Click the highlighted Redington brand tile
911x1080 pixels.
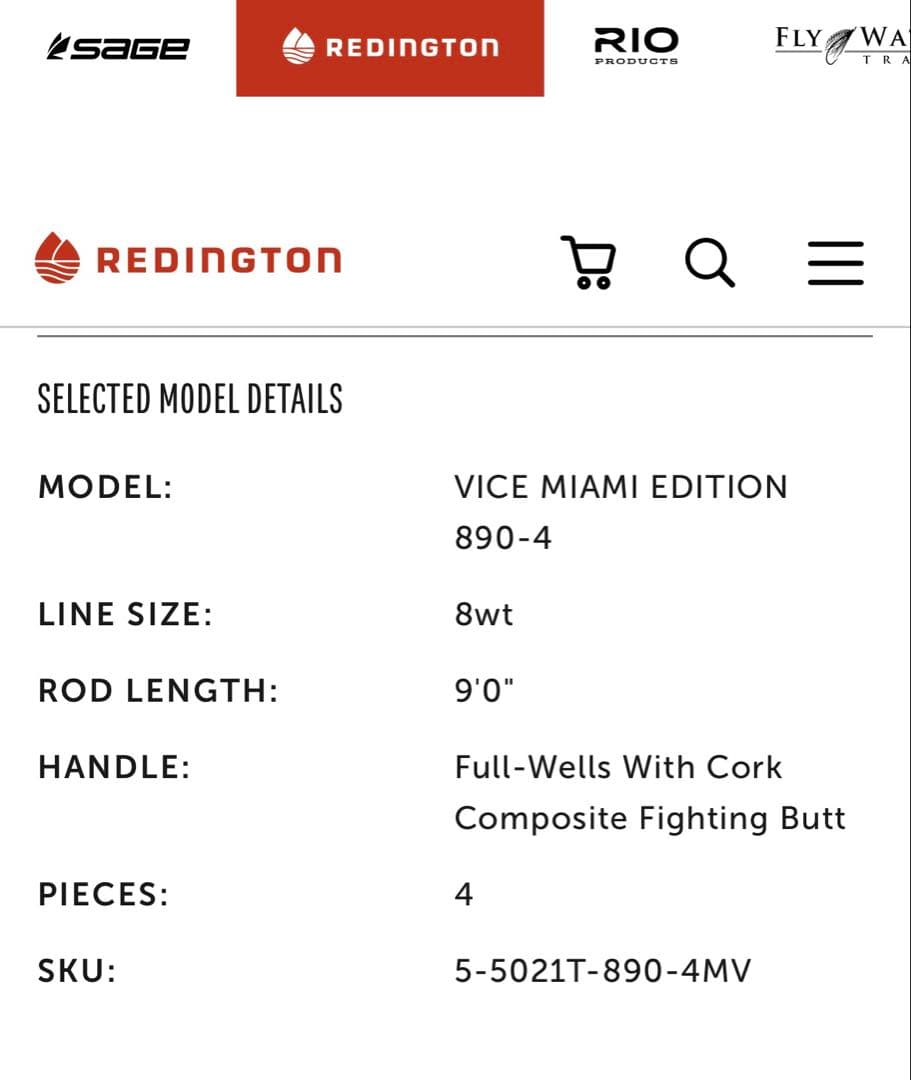[x=390, y=47]
